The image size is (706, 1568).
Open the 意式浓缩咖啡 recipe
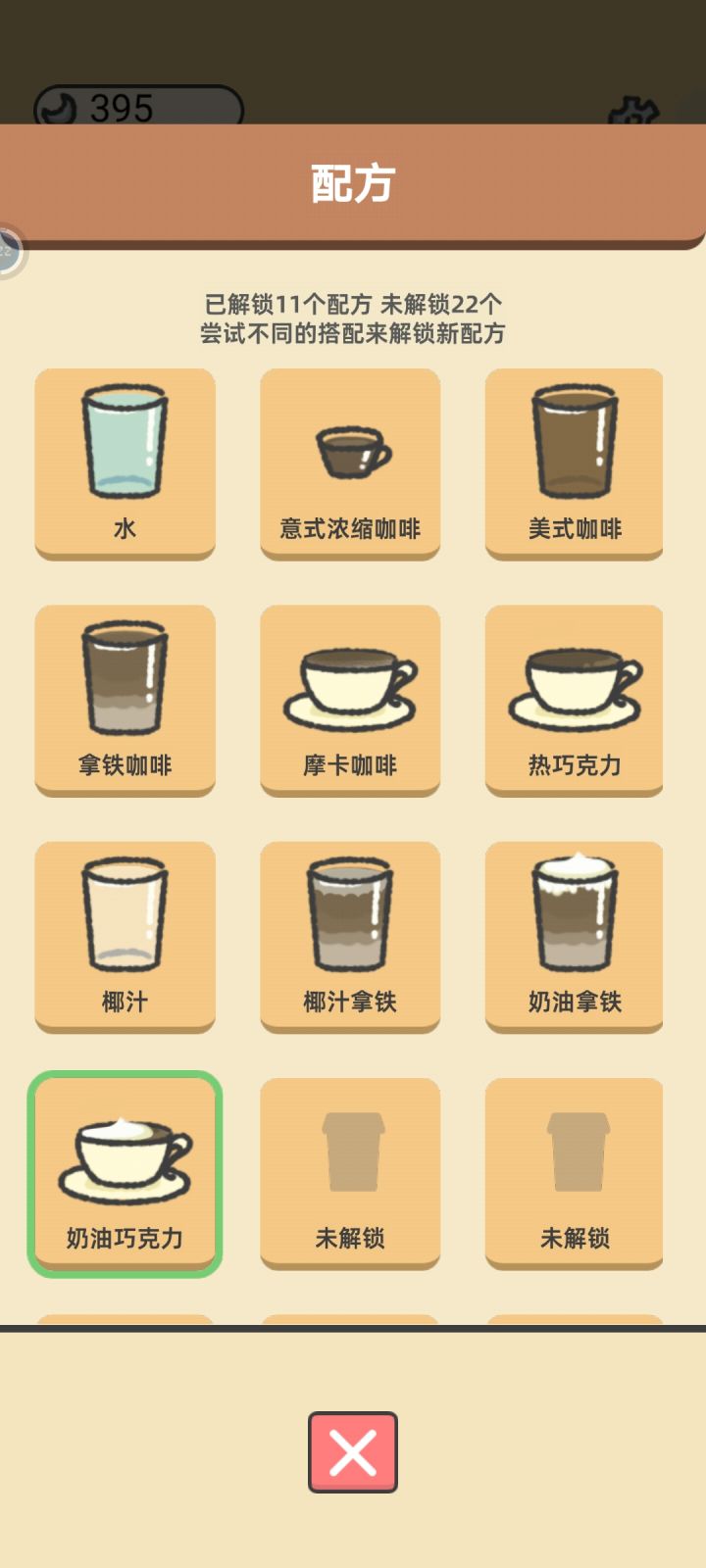click(x=350, y=462)
